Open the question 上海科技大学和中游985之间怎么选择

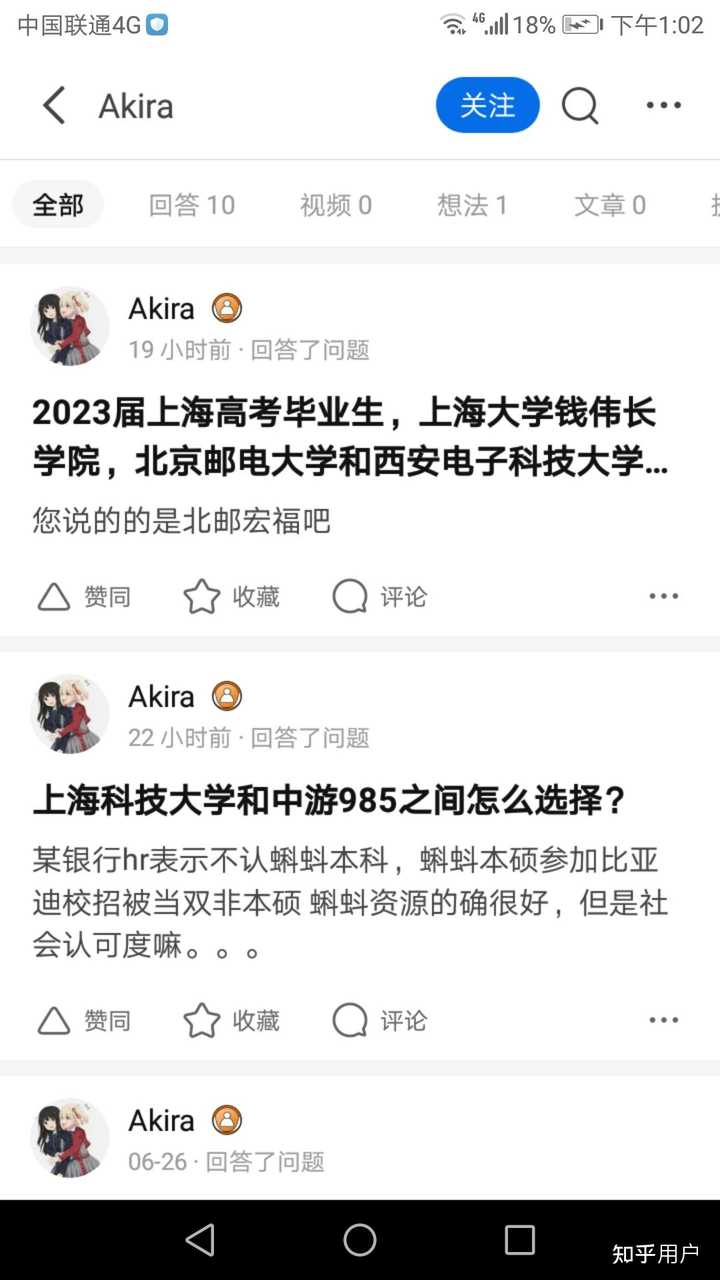tap(330, 801)
